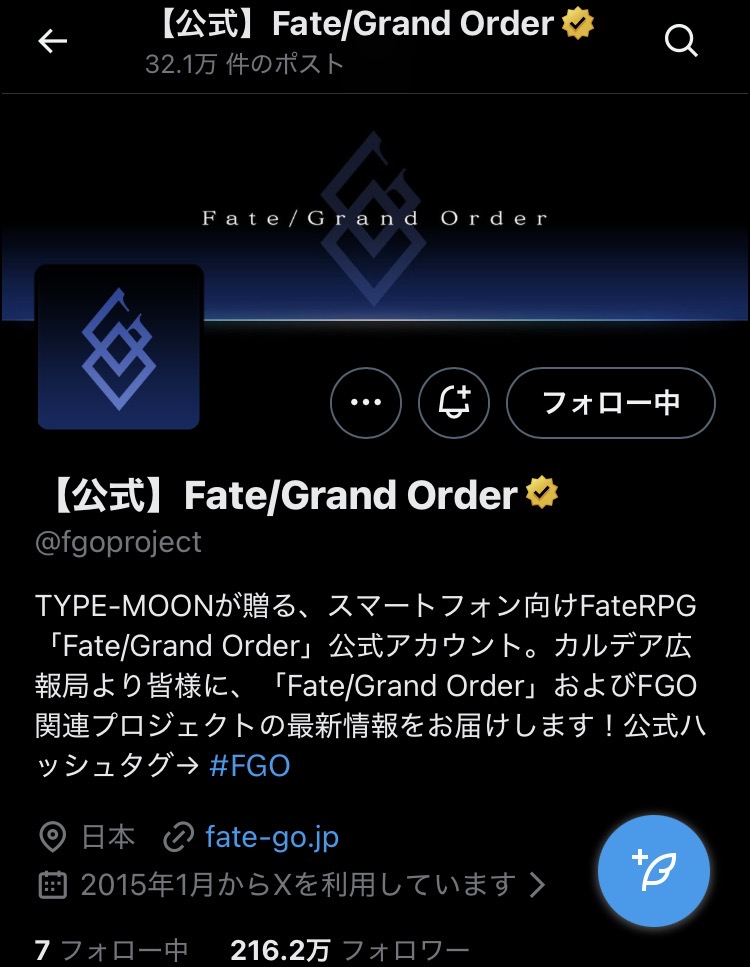Open the #FGO hashtag

250,766
